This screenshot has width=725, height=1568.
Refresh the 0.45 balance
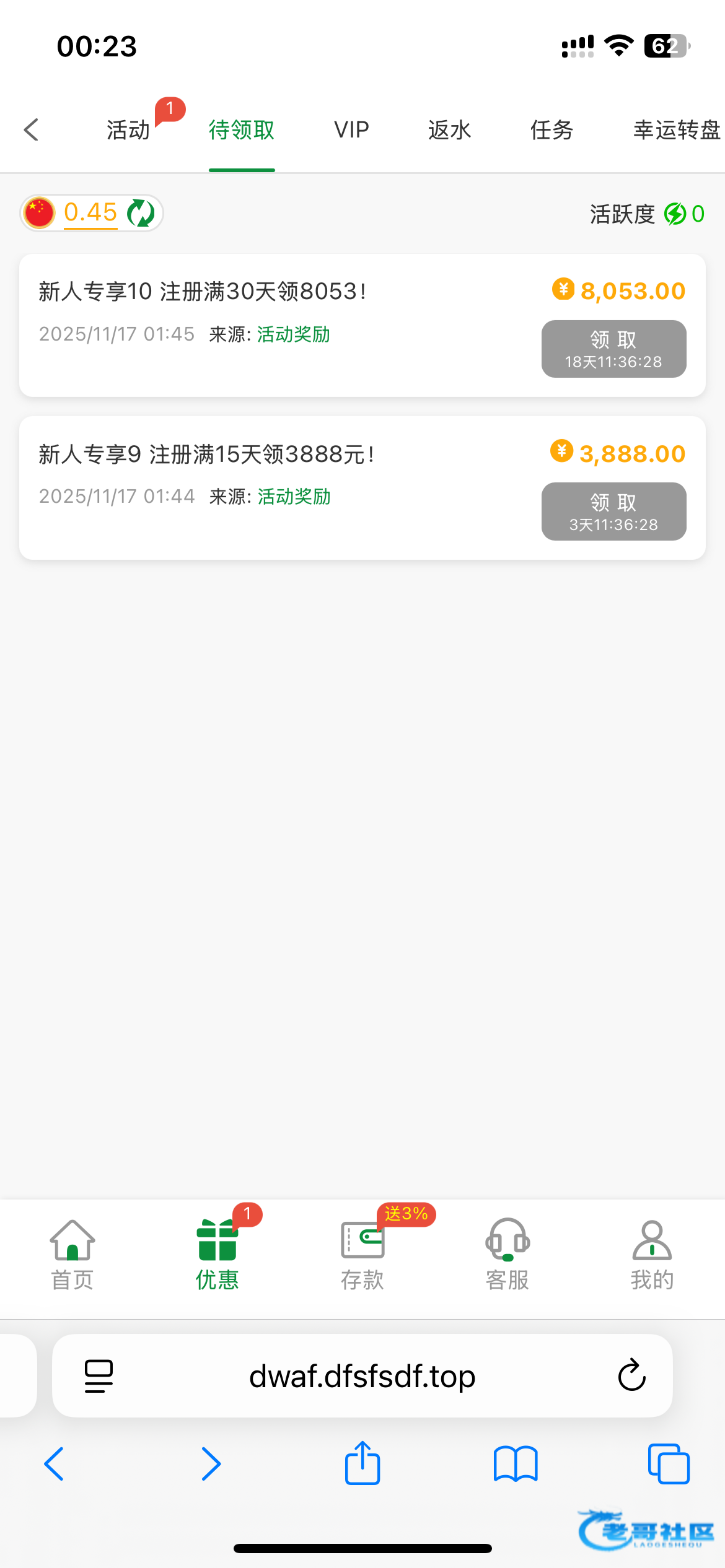click(141, 213)
